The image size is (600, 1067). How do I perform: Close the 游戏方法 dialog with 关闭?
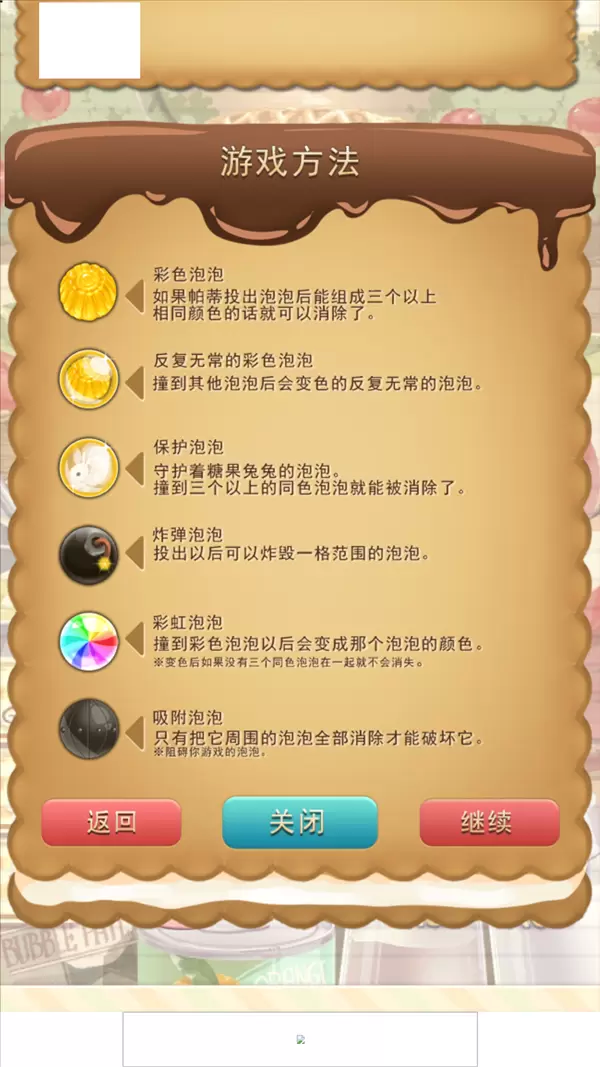coord(300,822)
